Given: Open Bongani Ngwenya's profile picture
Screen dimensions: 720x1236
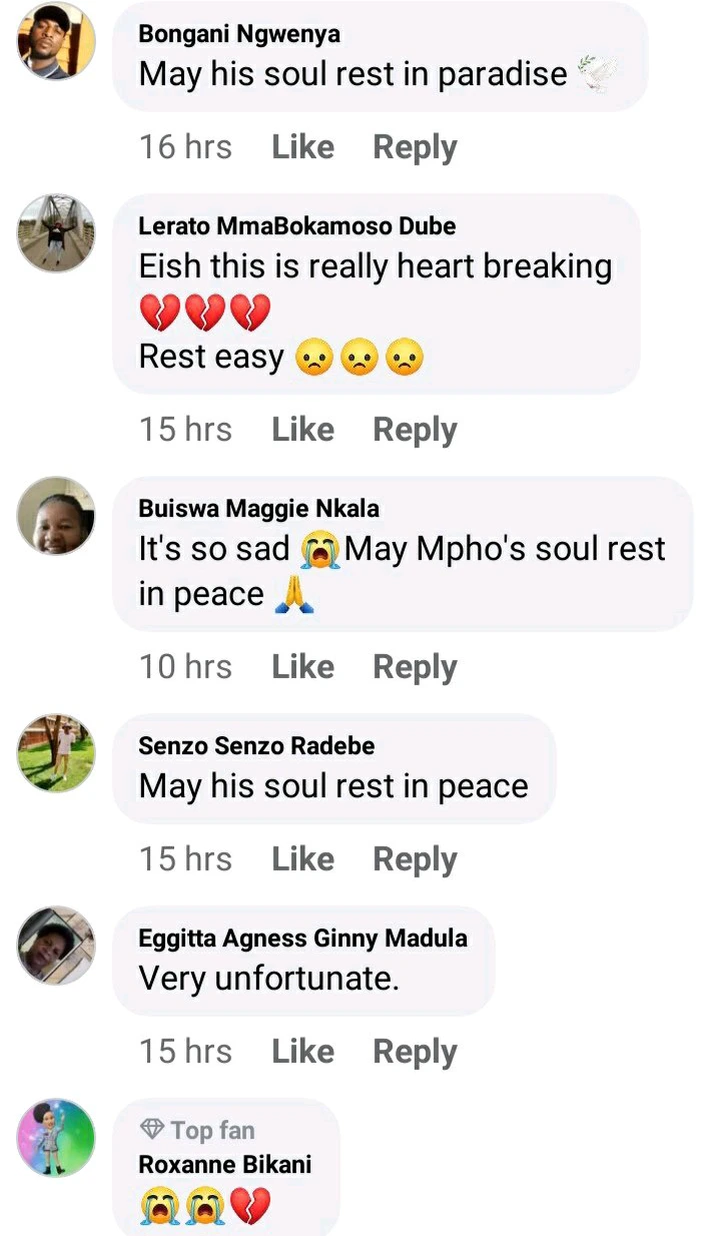Looking at the screenshot, I should click(57, 40).
